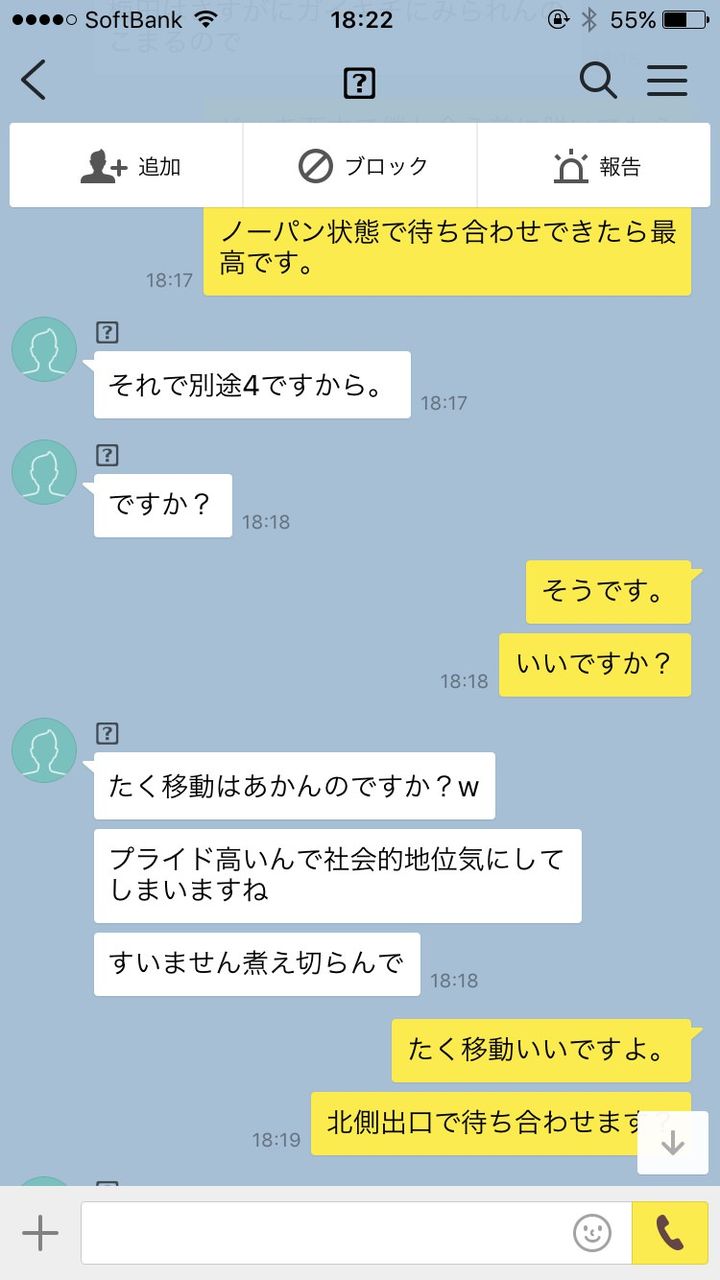Open sender's avatar beside それで別途4ですから
Image resolution: width=720 pixels, height=1280 pixels.
44,349
